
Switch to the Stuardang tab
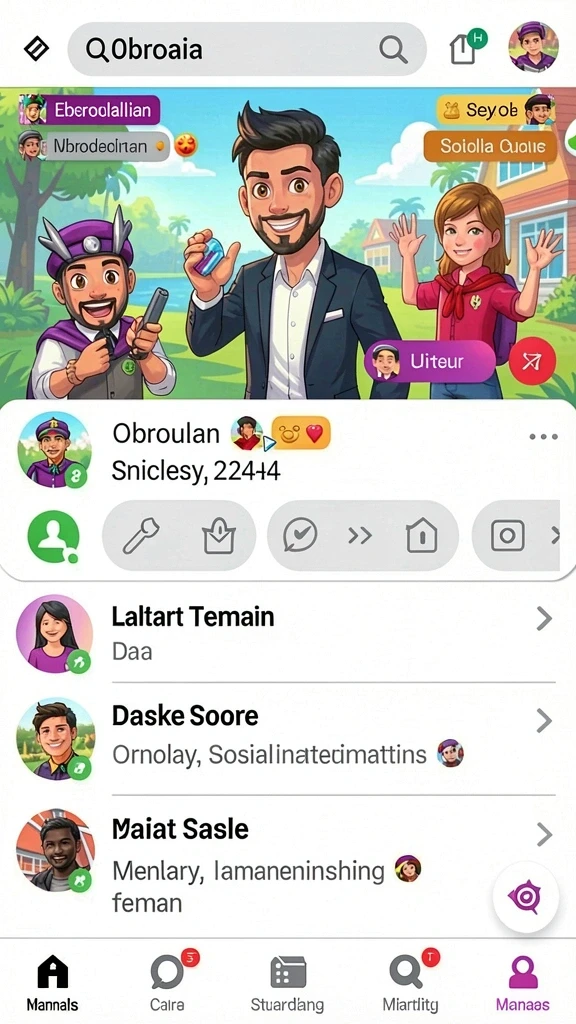coord(287,981)
